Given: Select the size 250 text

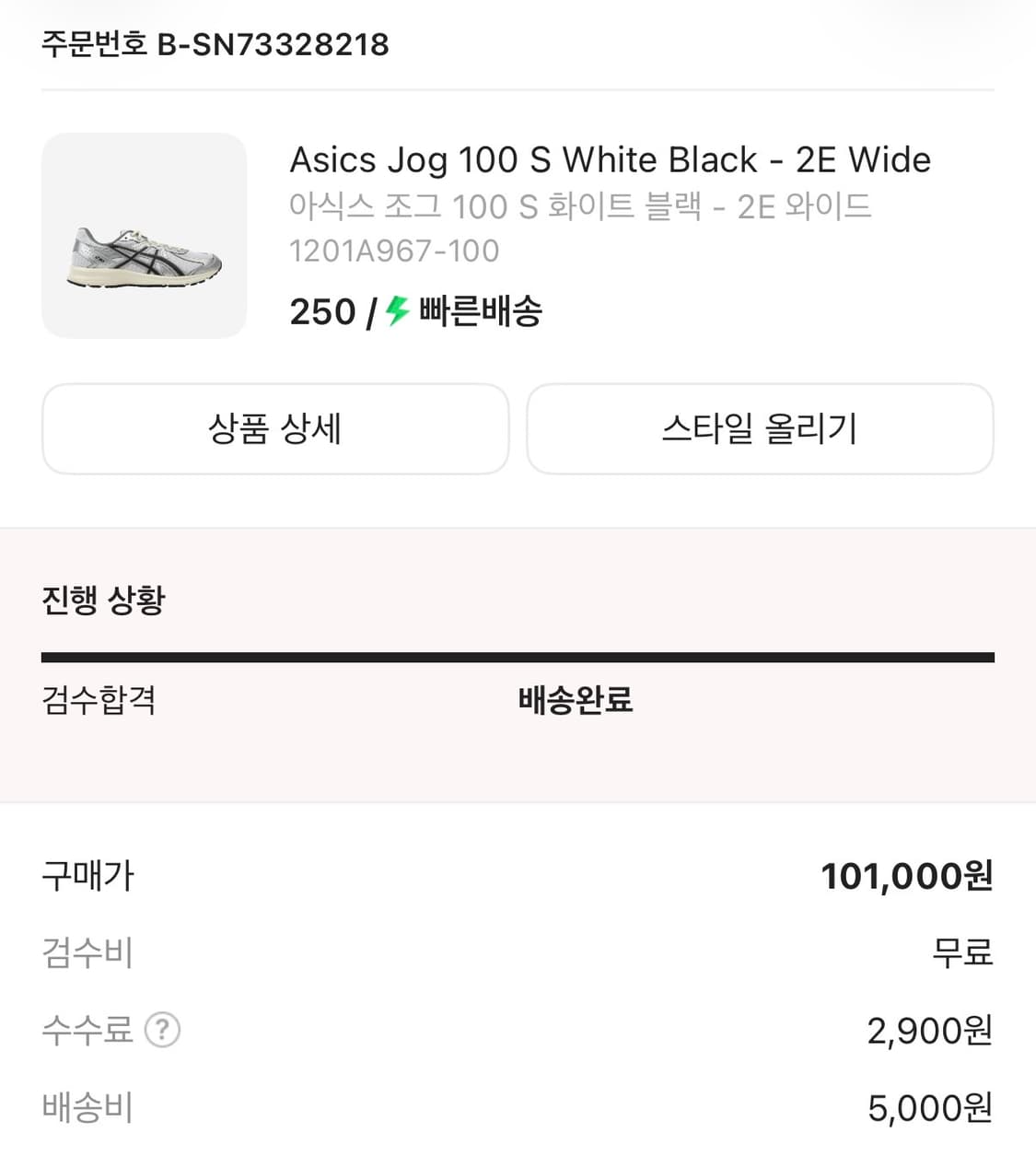Looking at the screenshot, I should pyautogui.click(x=322, y=311).
